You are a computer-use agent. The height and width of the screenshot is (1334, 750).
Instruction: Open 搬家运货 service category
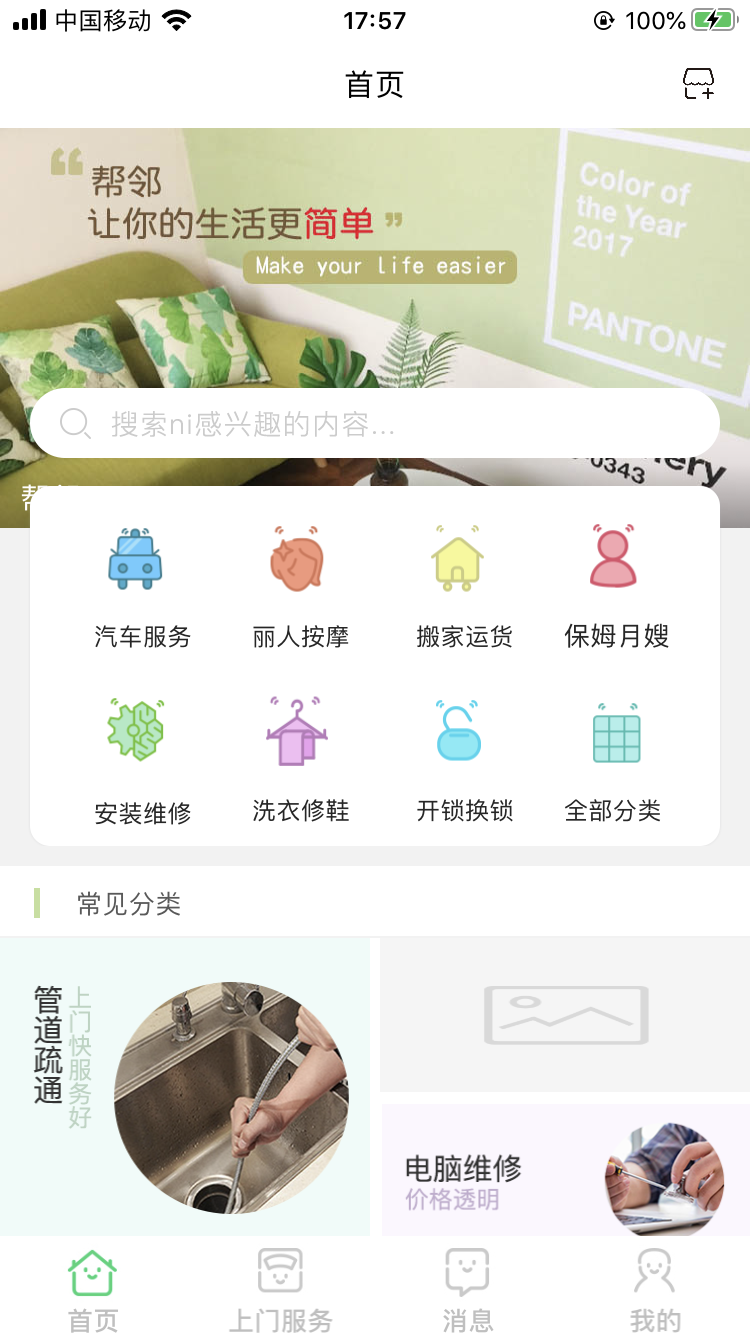463,586
